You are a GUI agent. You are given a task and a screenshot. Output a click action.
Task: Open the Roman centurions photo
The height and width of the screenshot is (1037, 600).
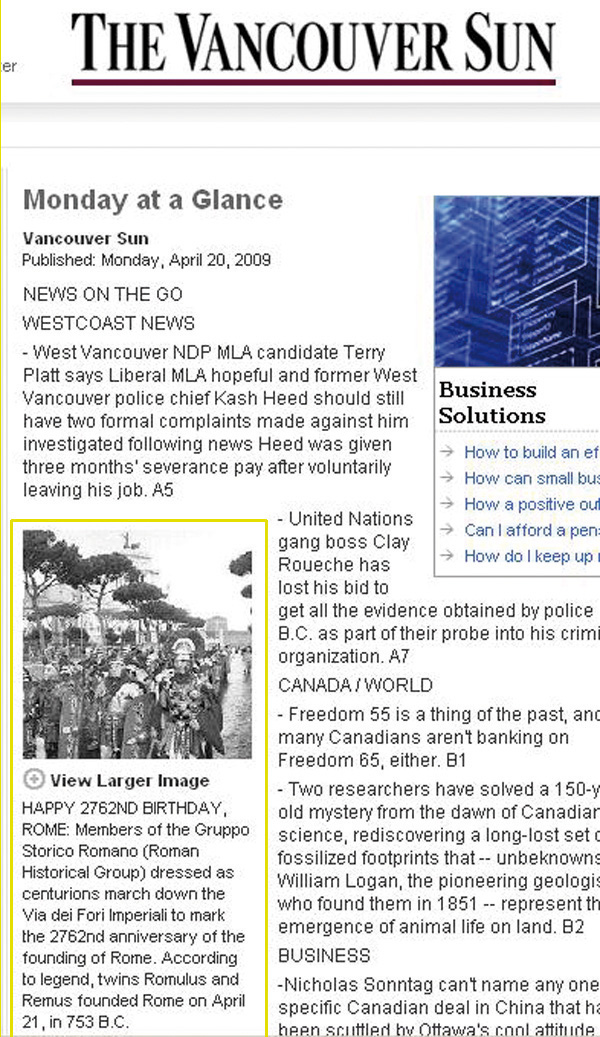pyautogui.click(x=137, y=644)
